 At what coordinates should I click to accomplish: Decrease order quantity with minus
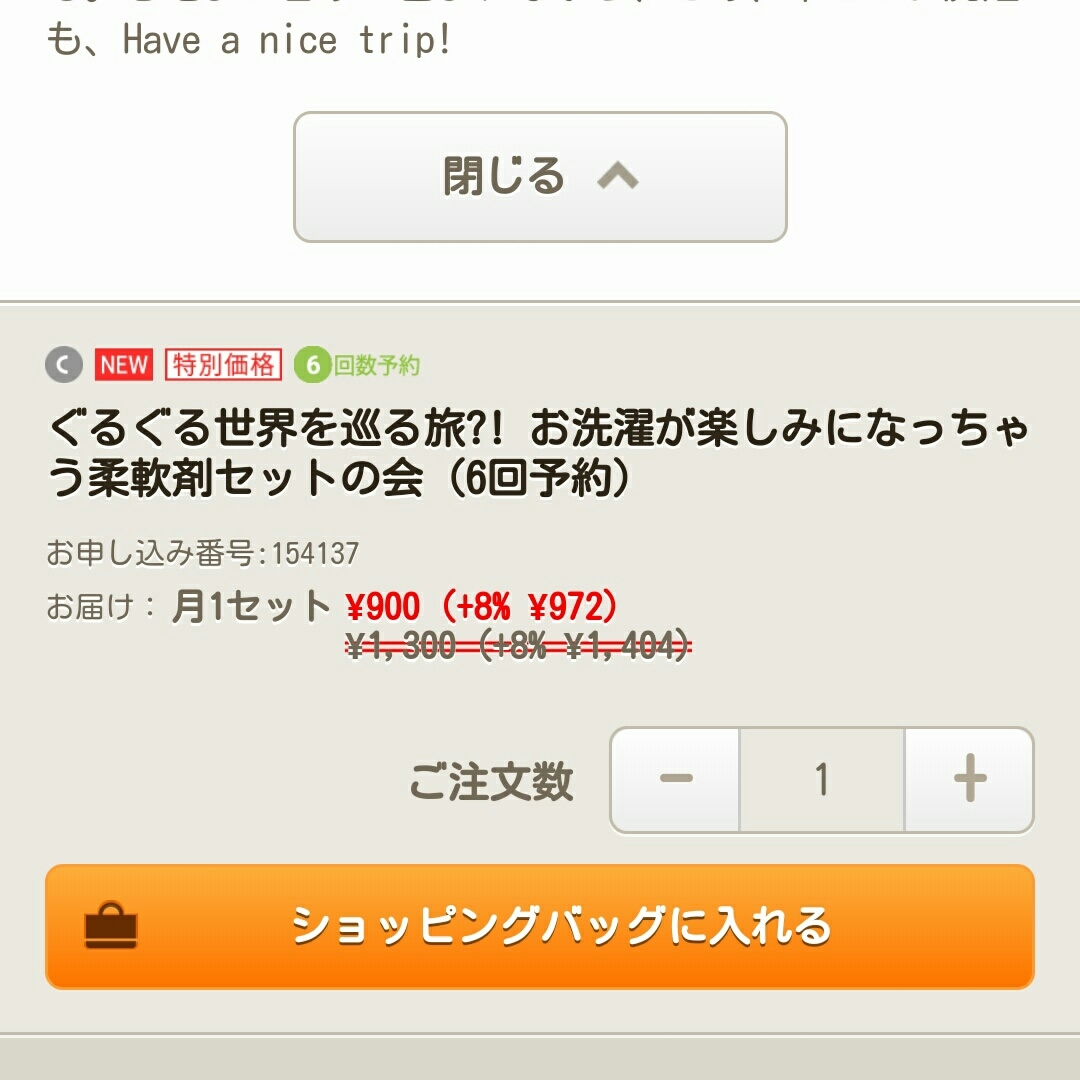click(676, 780)
